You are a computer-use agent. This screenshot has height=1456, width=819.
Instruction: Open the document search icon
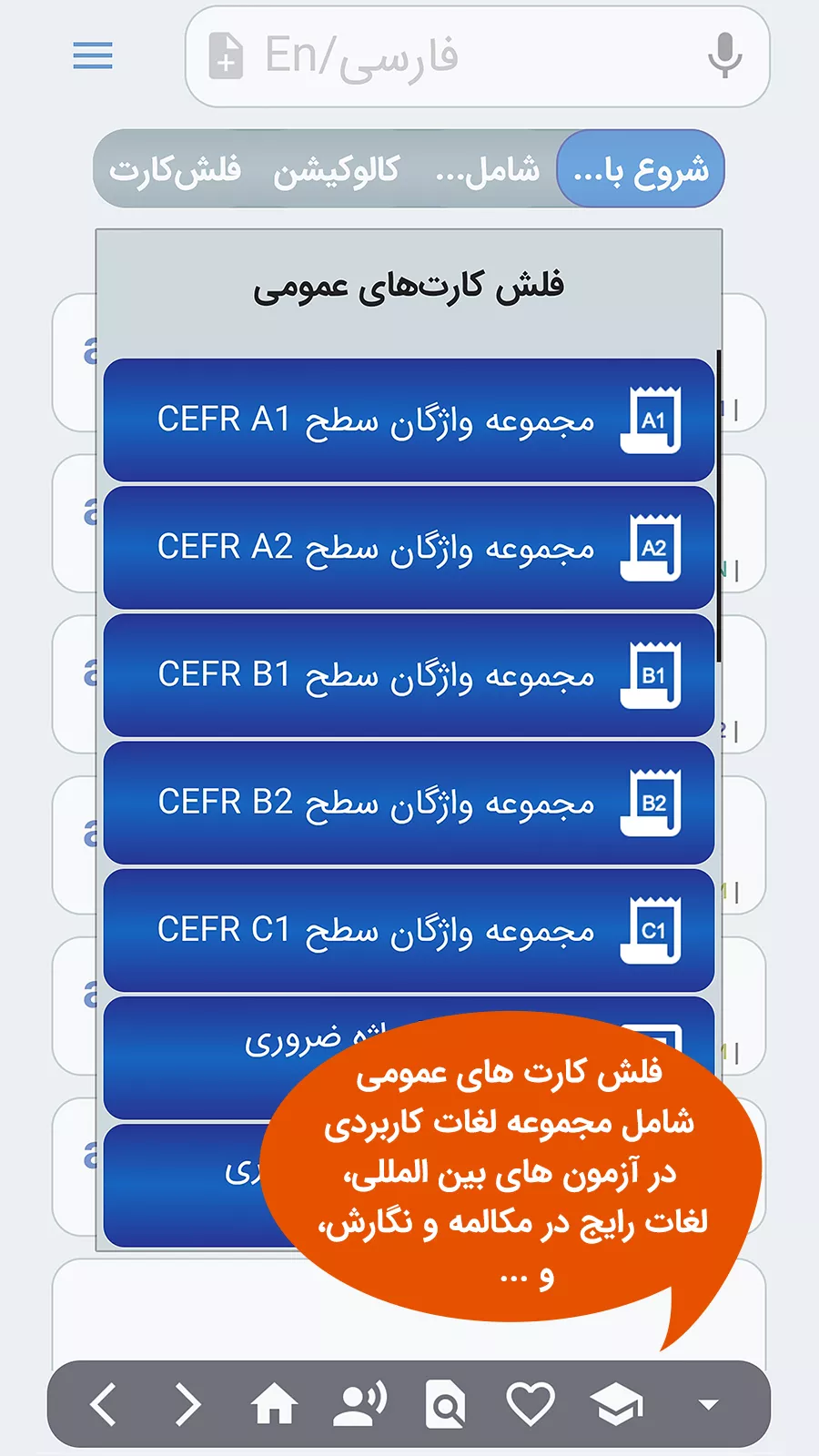[x=445, y=1404]
